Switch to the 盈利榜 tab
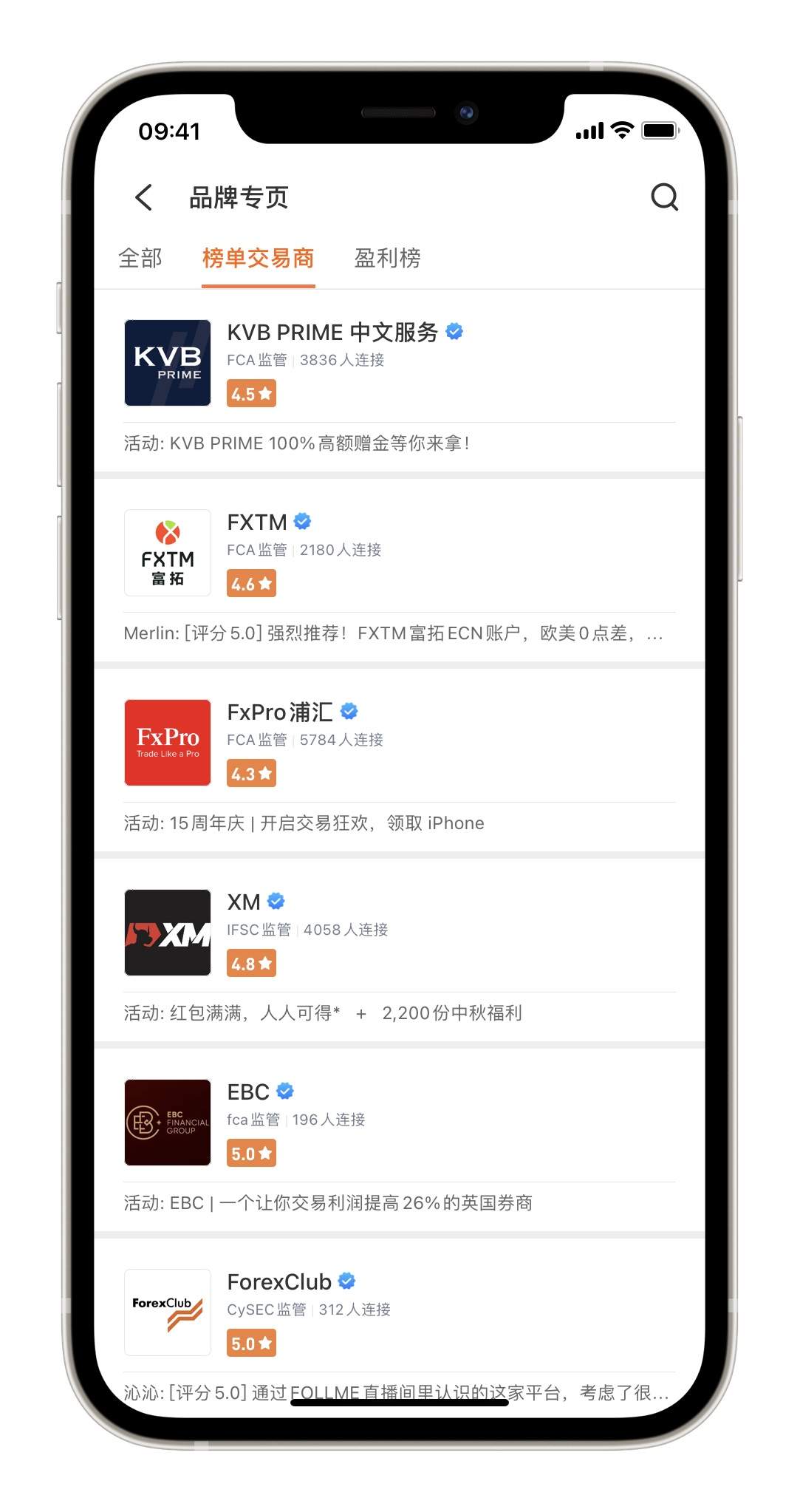Image resolution: width=800 pixels, height=1512 pixels. pyautogui.click(x=387, y=258)
